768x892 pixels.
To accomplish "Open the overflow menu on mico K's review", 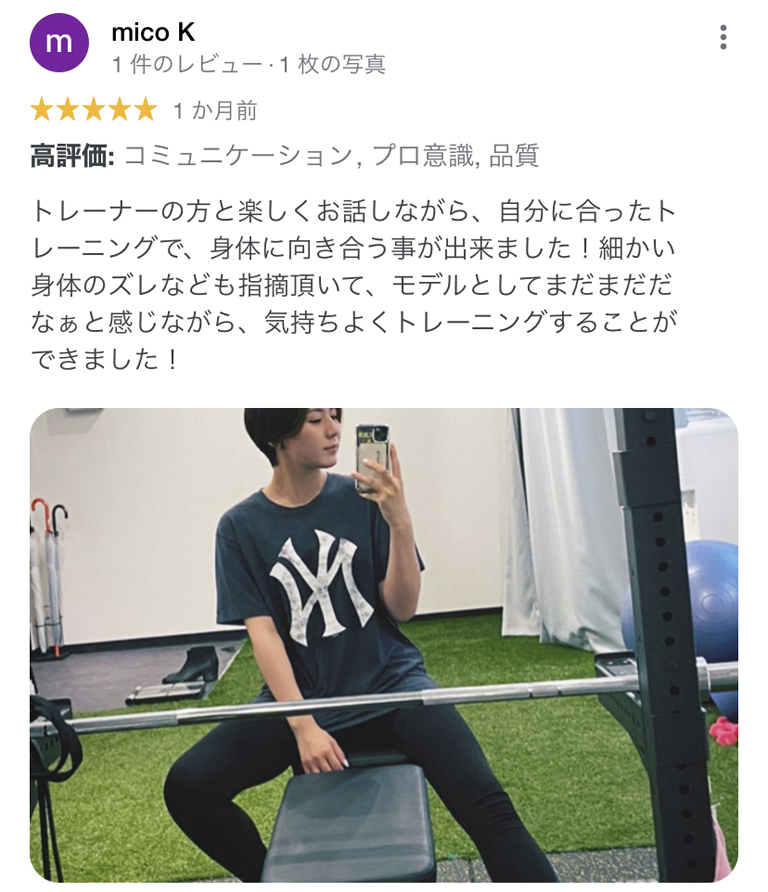I will coord(723,38).
